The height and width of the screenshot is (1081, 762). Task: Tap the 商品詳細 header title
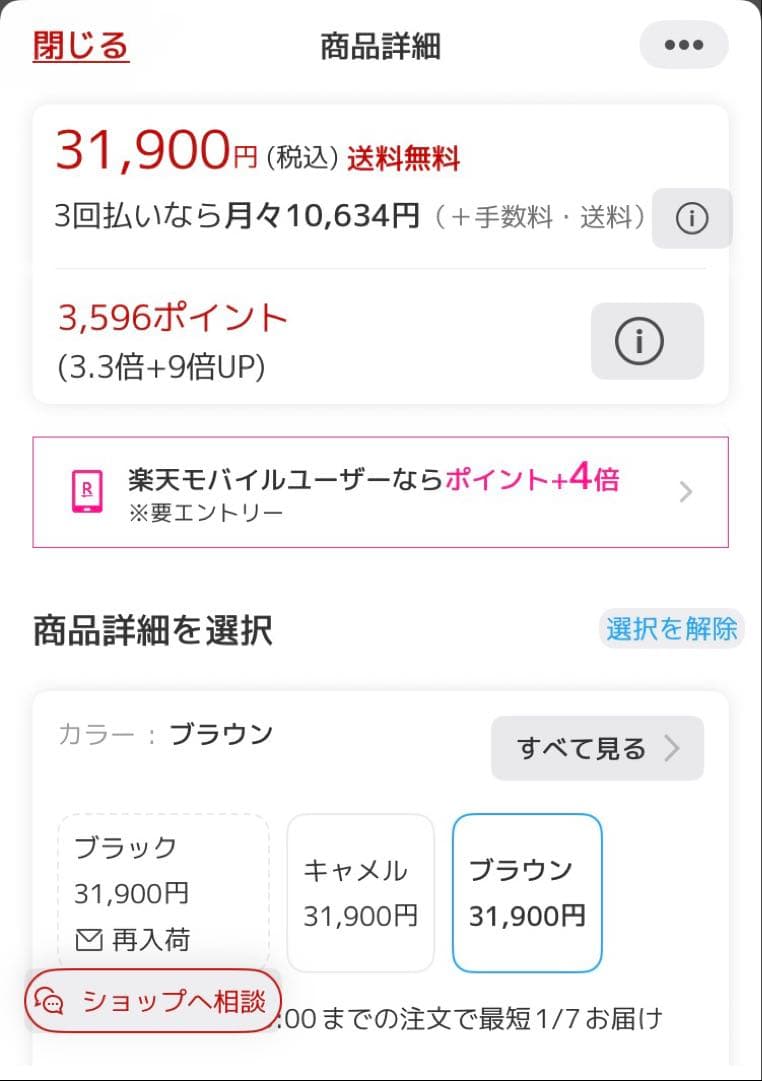380,45
